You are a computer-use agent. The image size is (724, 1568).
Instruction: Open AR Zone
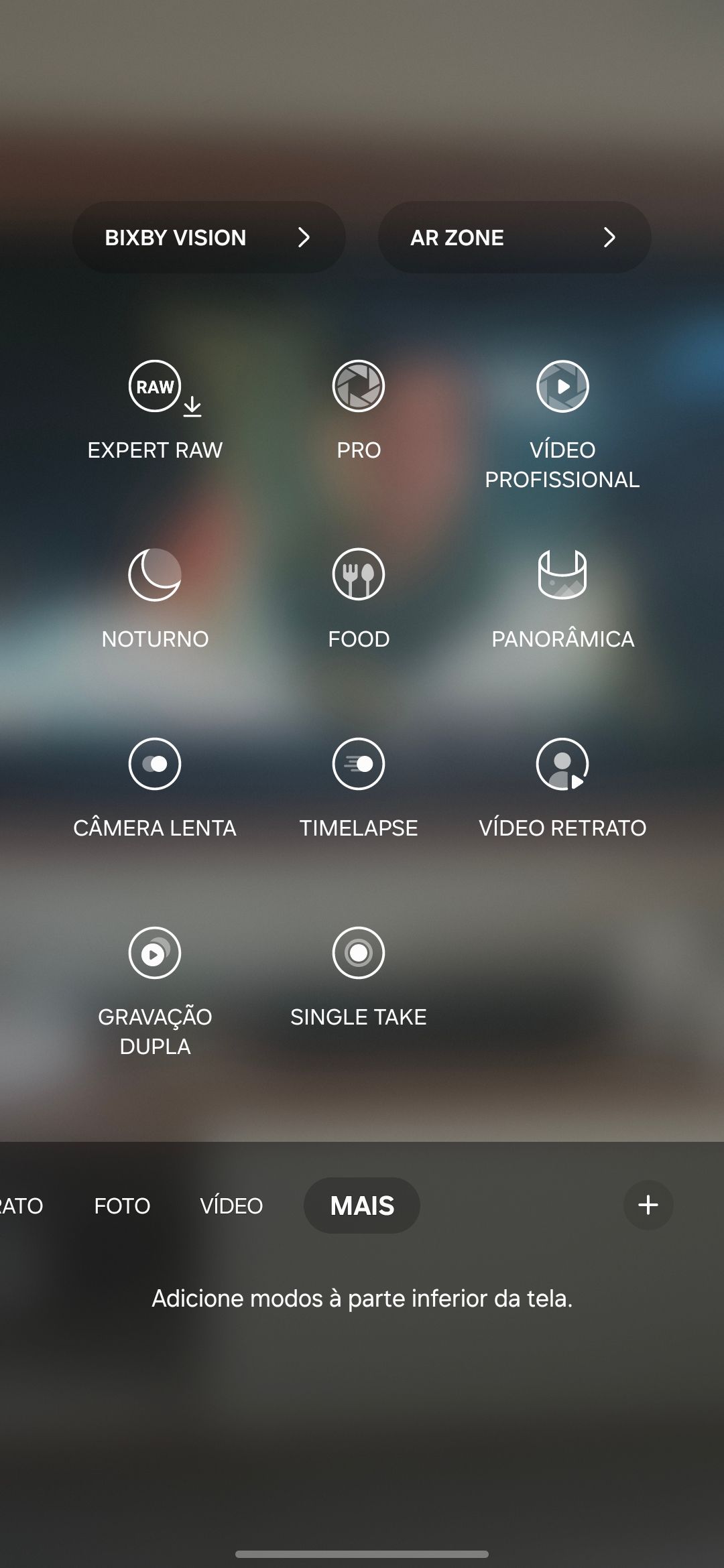pos(514,237)
